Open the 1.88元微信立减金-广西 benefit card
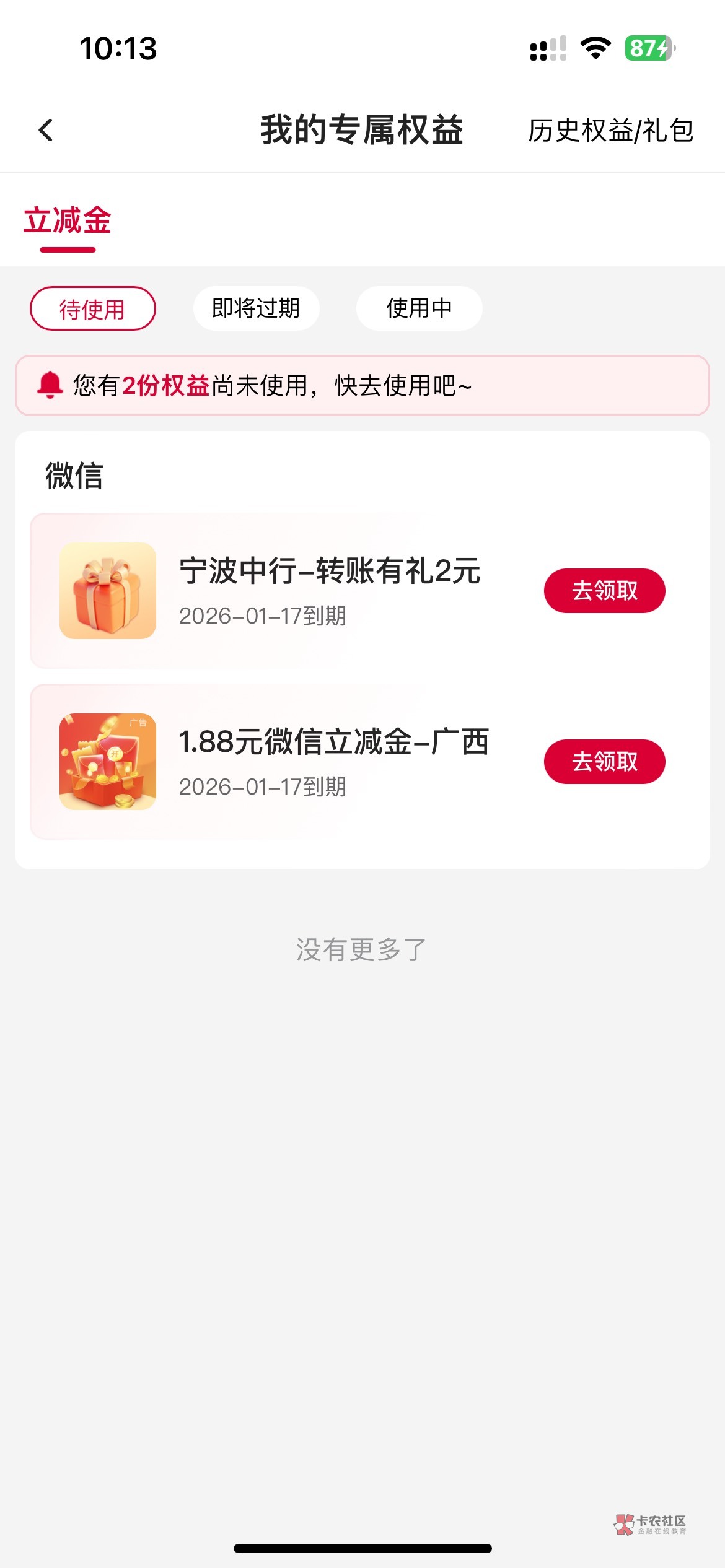 (x=328, y=762)
